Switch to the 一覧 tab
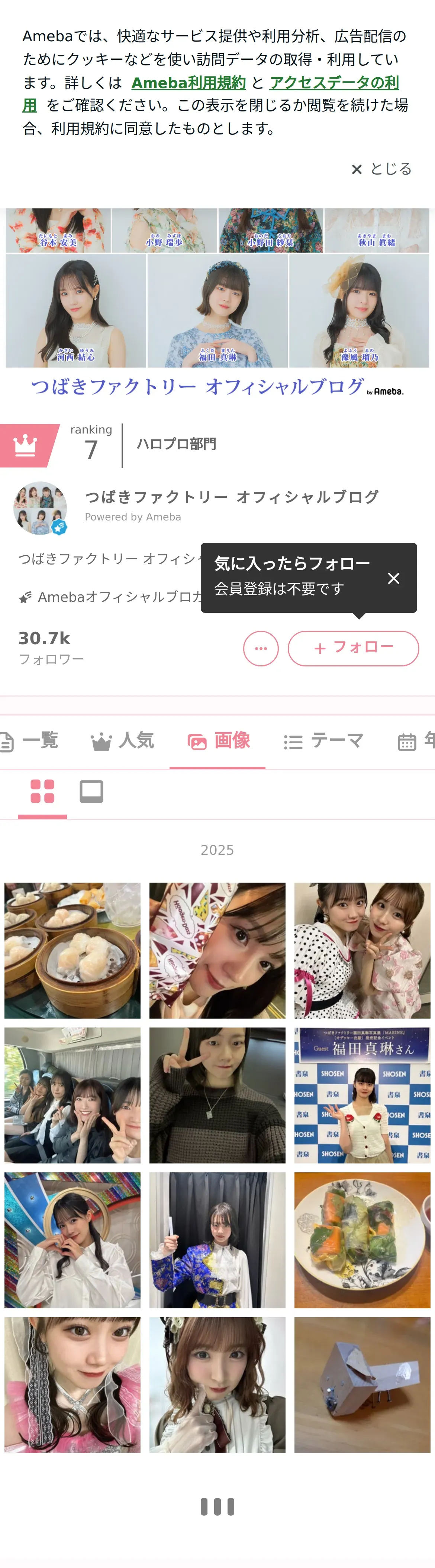Viewport: 435px width, 1568px height. click(30, 741)
